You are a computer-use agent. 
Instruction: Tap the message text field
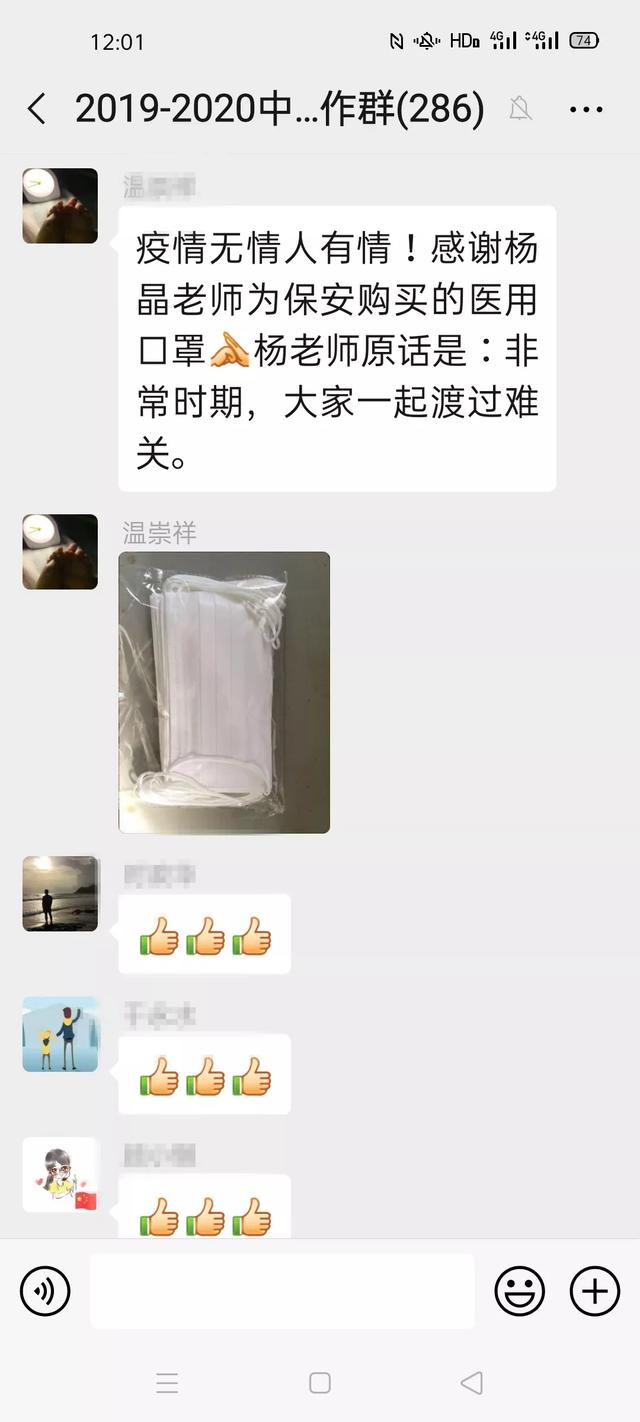tap(282, 1291)
